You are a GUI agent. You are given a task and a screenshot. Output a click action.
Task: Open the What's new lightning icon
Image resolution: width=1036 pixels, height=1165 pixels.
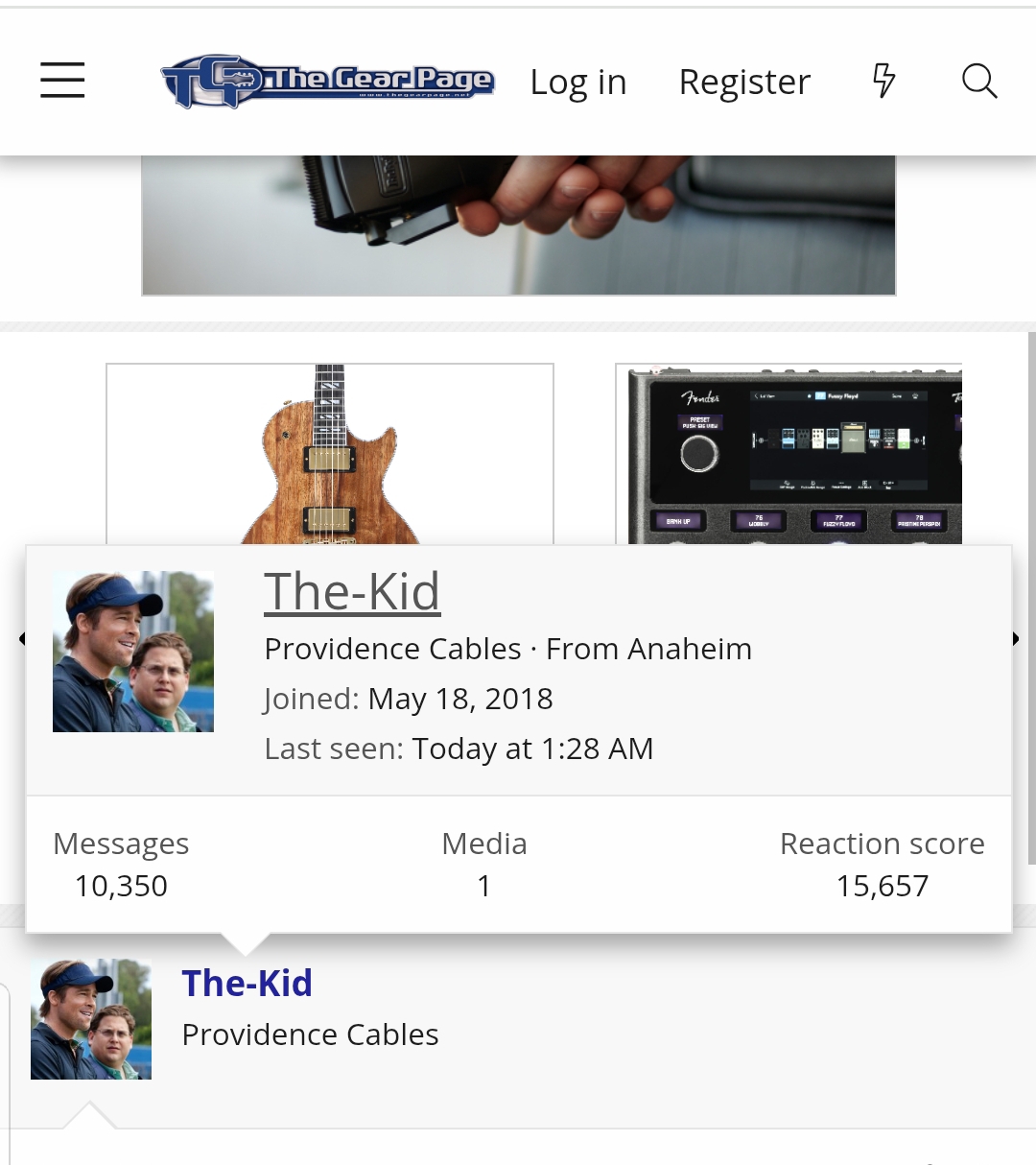883,81
